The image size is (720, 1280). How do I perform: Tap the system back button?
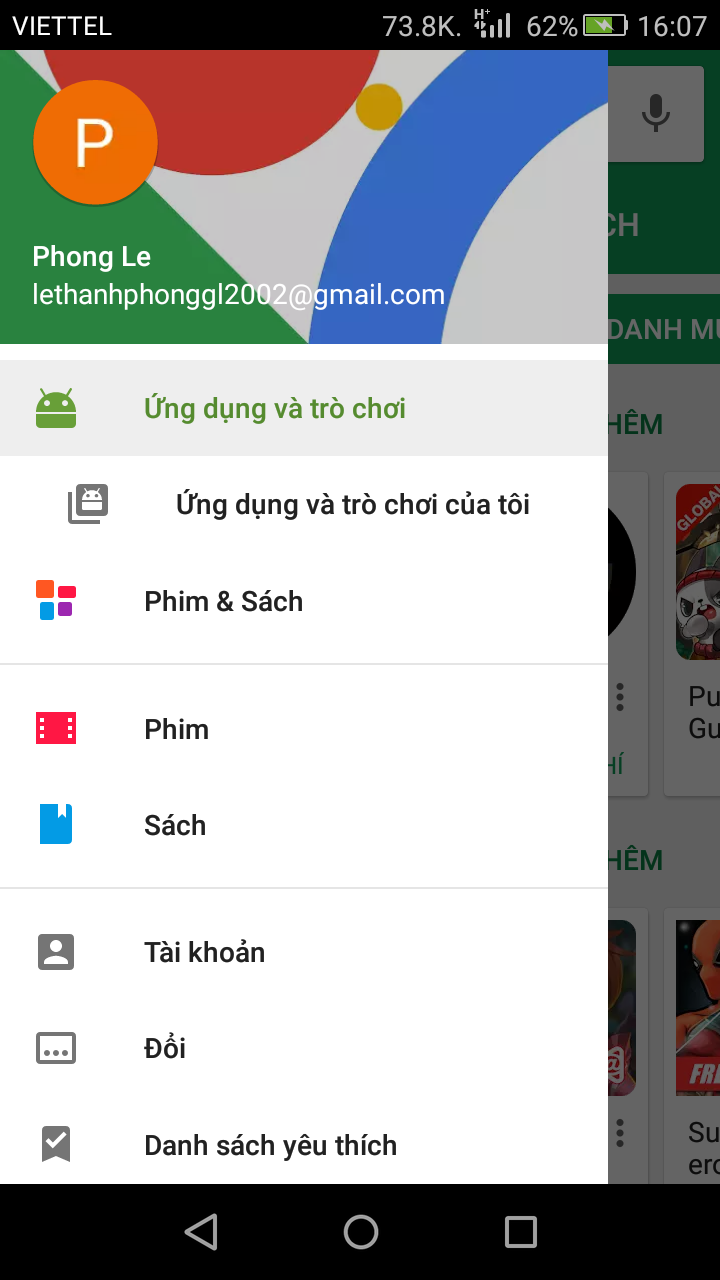201,1232
